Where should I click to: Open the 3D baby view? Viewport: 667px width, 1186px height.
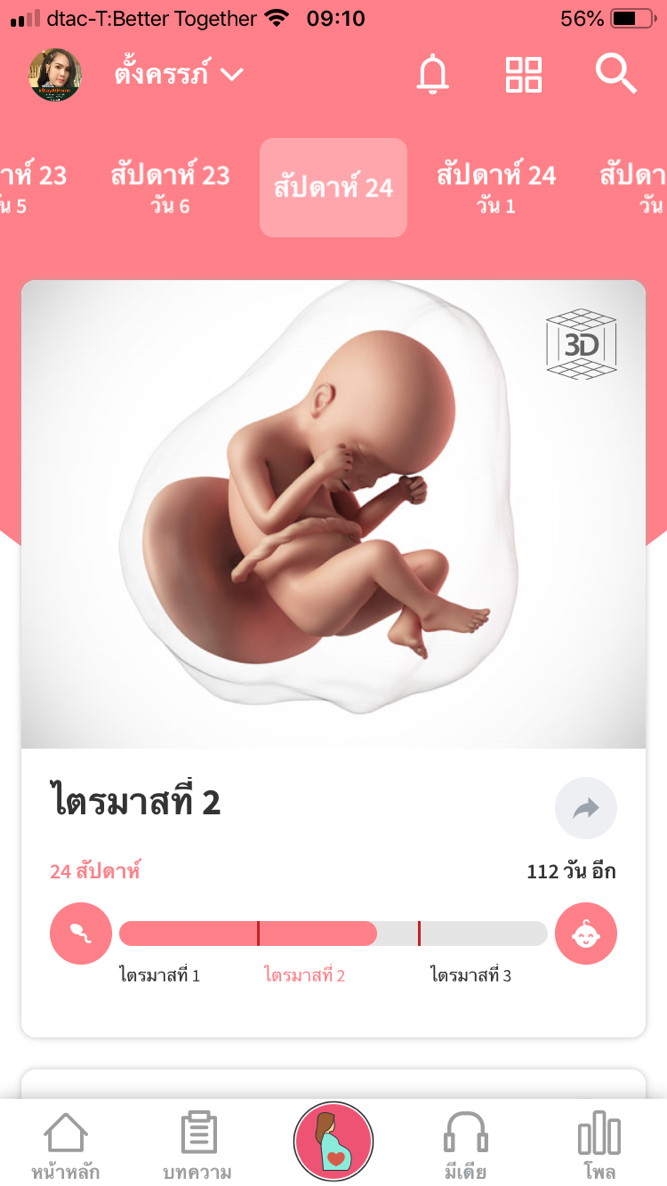(580, 345)
